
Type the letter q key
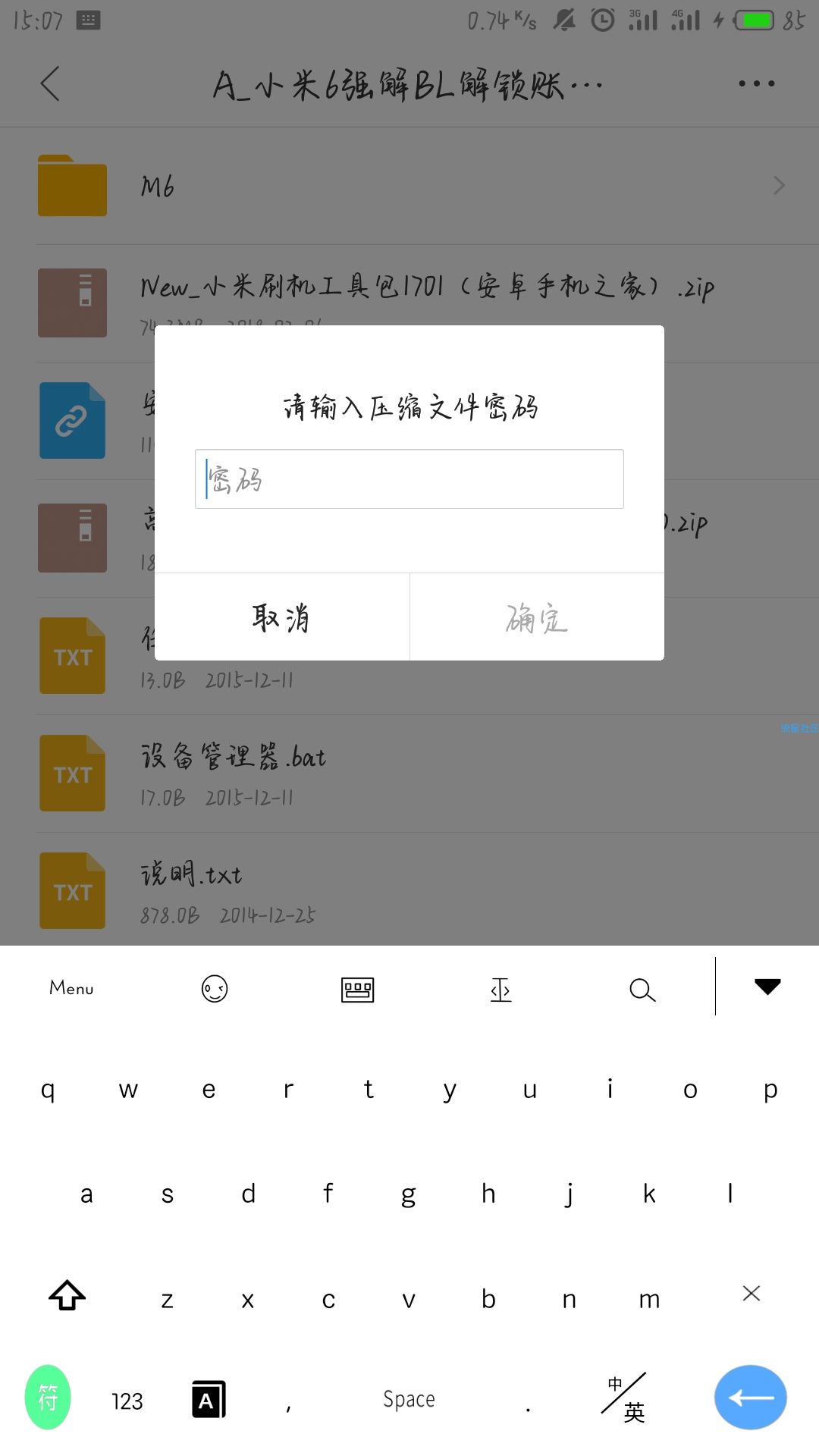[48, 1090]
